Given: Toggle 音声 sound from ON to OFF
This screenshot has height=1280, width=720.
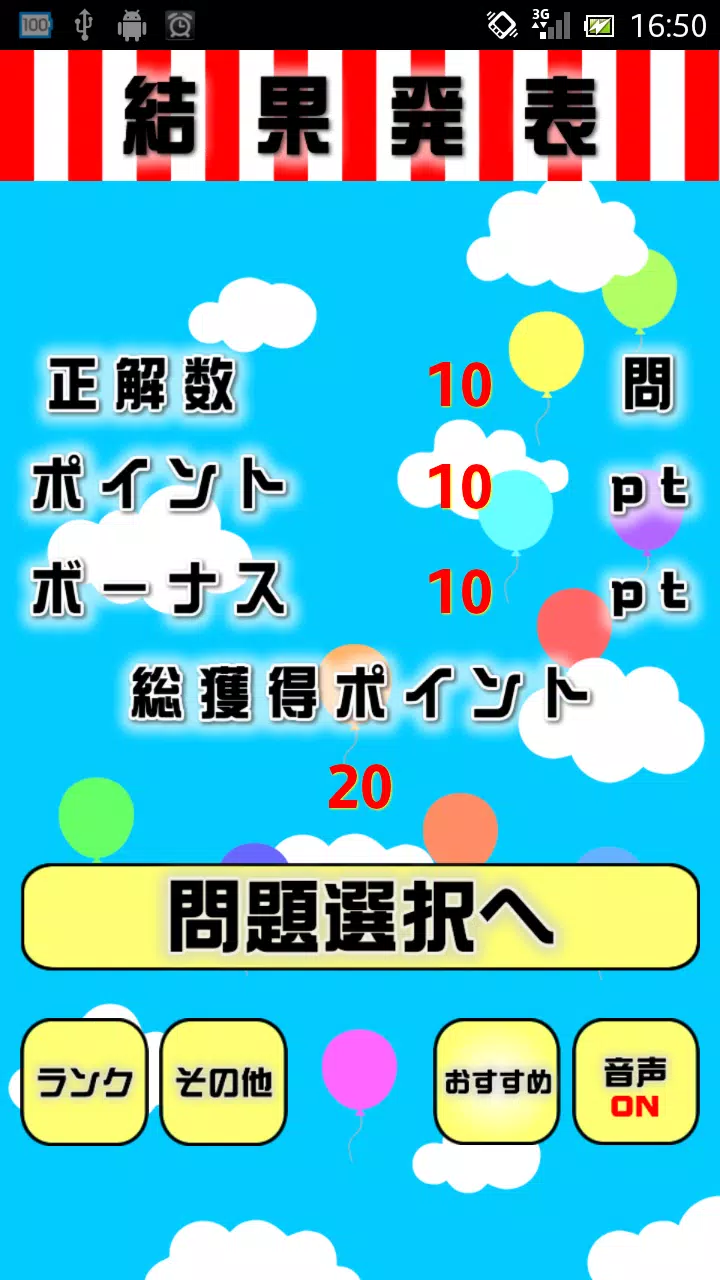Looking at the screenshot, I should click(x=636, y=1081).
